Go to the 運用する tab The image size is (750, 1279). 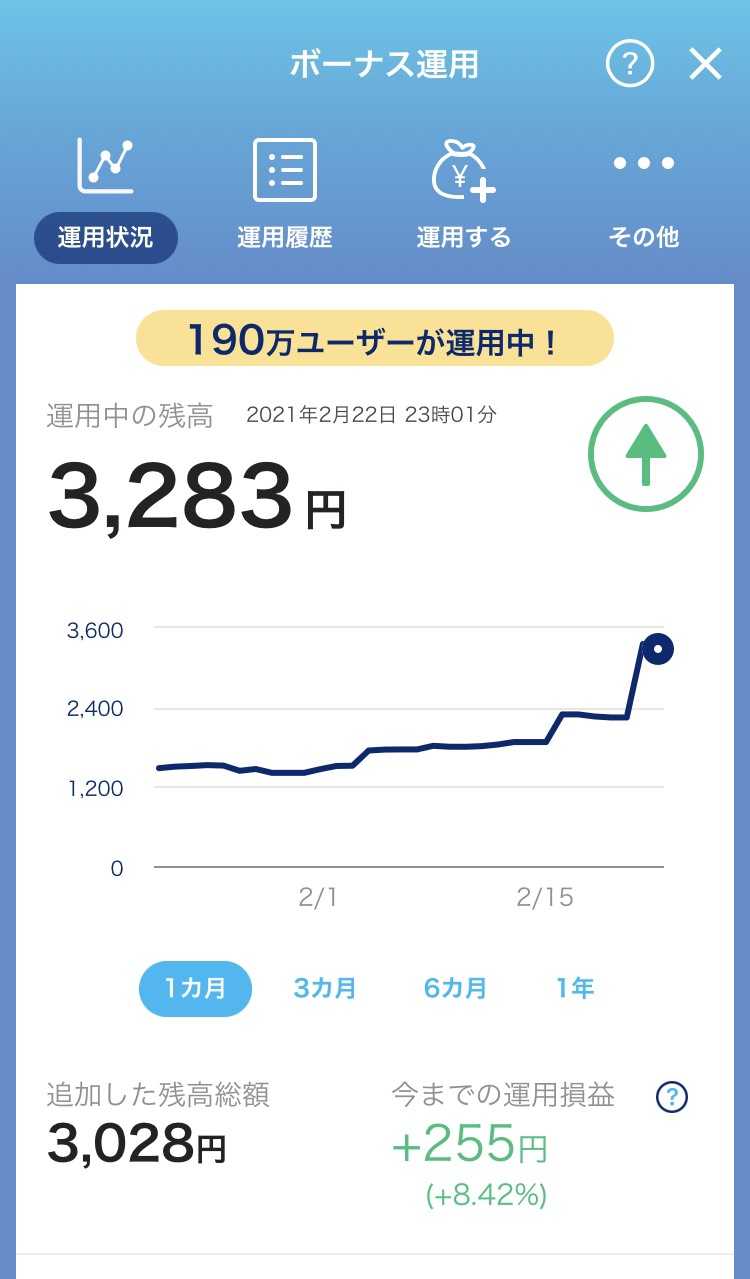point(463,200)
